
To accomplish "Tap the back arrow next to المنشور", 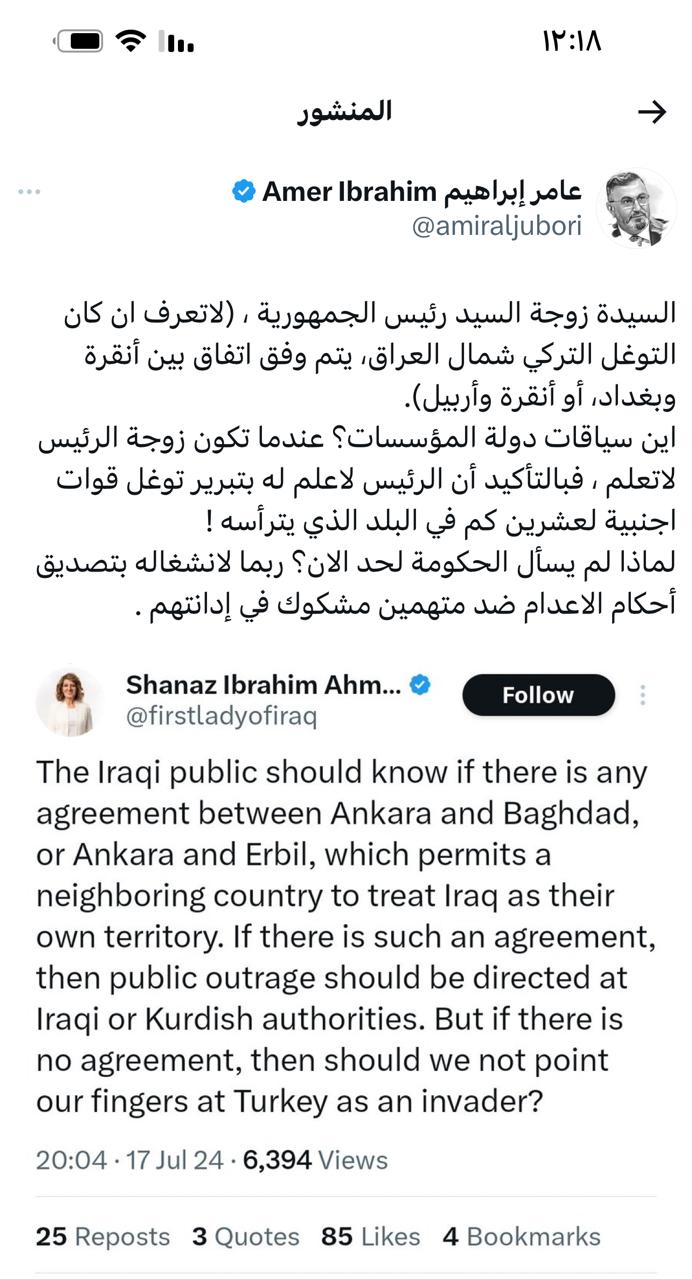I will pos(651,112).
